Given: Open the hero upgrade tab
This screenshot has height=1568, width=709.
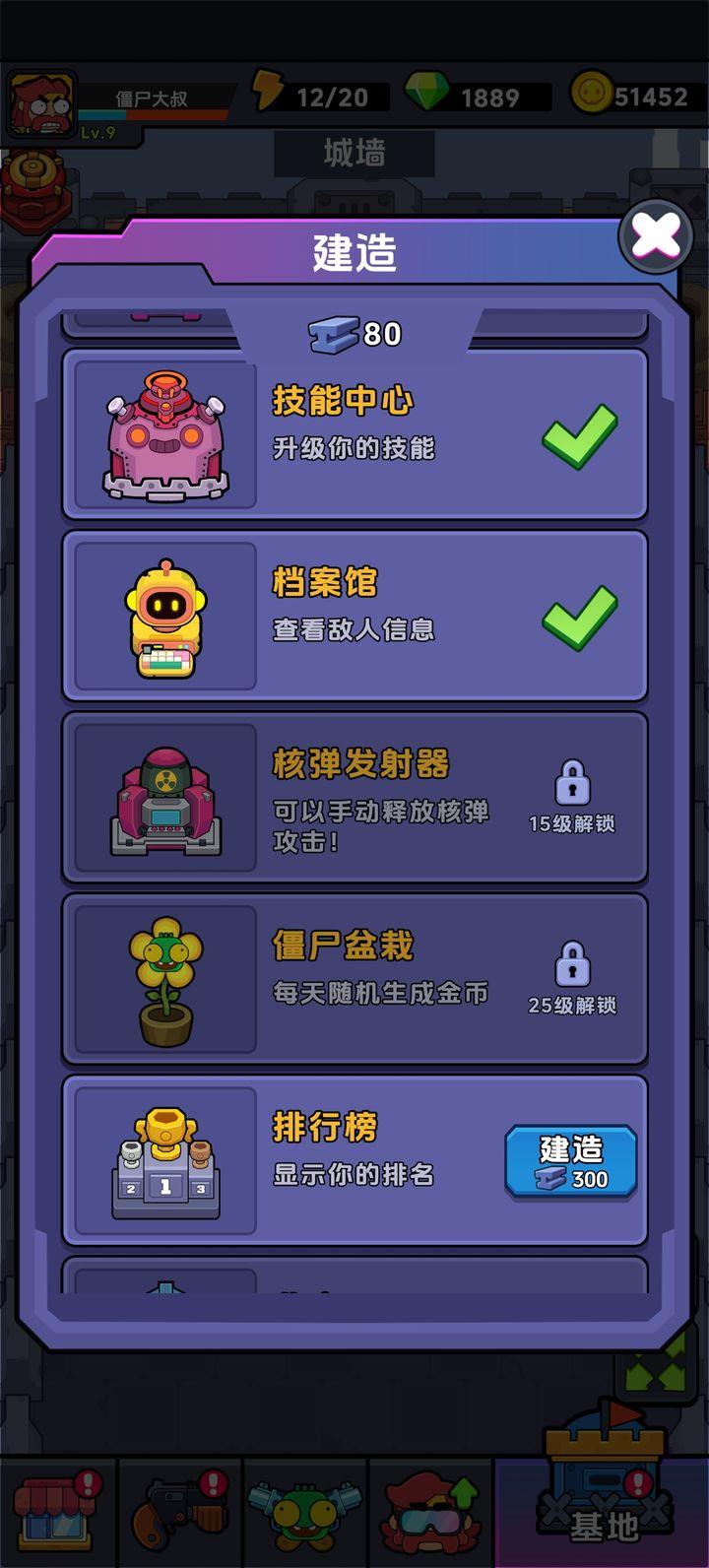Looking at the screenshot, I should 431,1512.
